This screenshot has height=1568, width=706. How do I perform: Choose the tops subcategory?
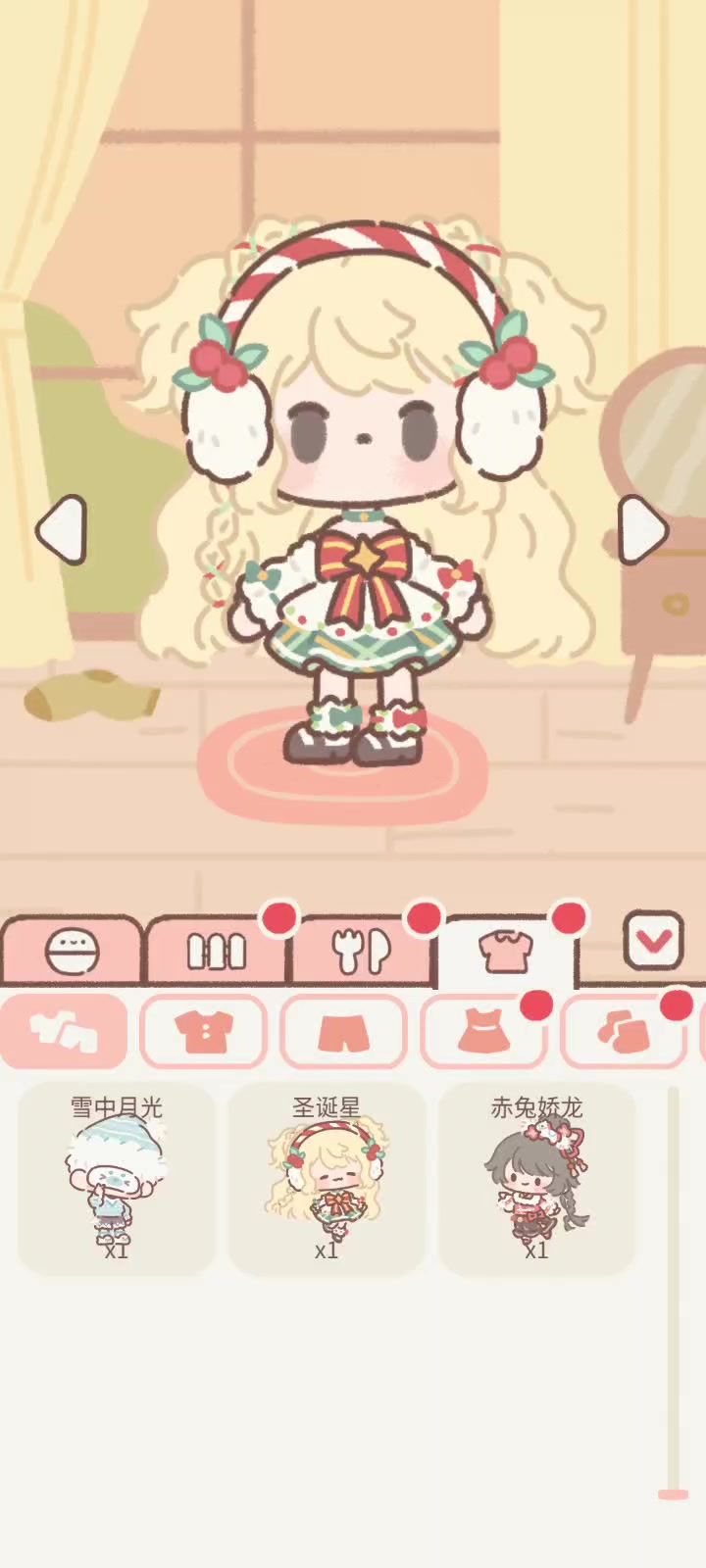click(x=203, y=1031)
